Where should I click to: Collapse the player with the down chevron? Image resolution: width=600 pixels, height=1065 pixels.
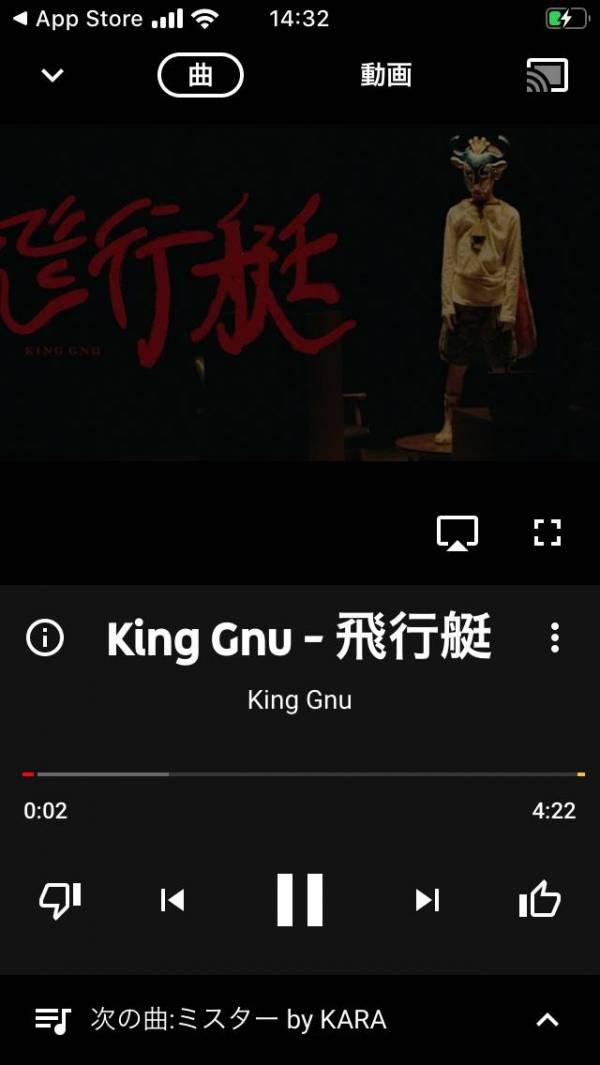(52, 75)
